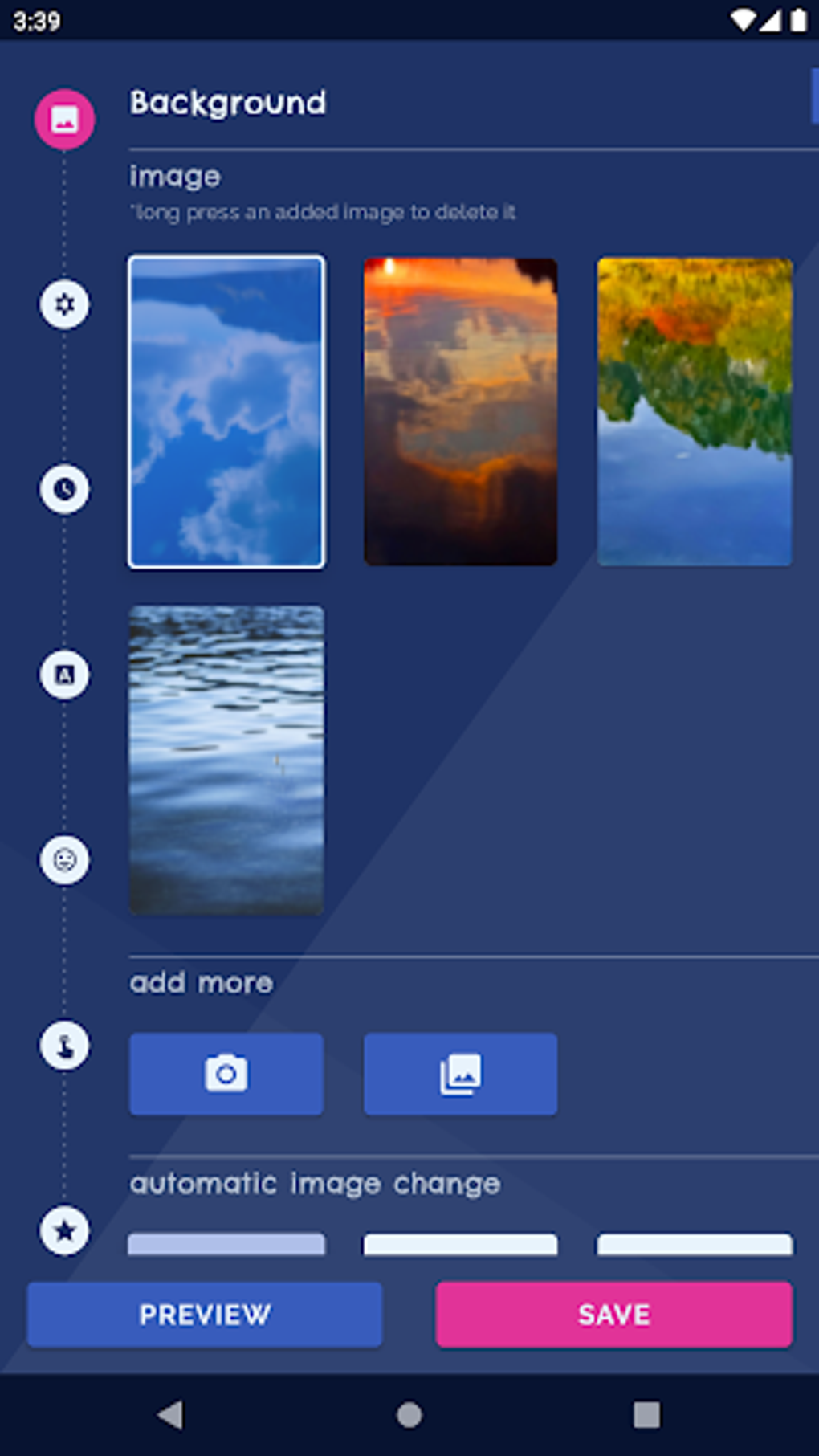Select the Background section icon
Image resolution: width=819 pixels, height=1456 pixels.
tap(64, 120)
